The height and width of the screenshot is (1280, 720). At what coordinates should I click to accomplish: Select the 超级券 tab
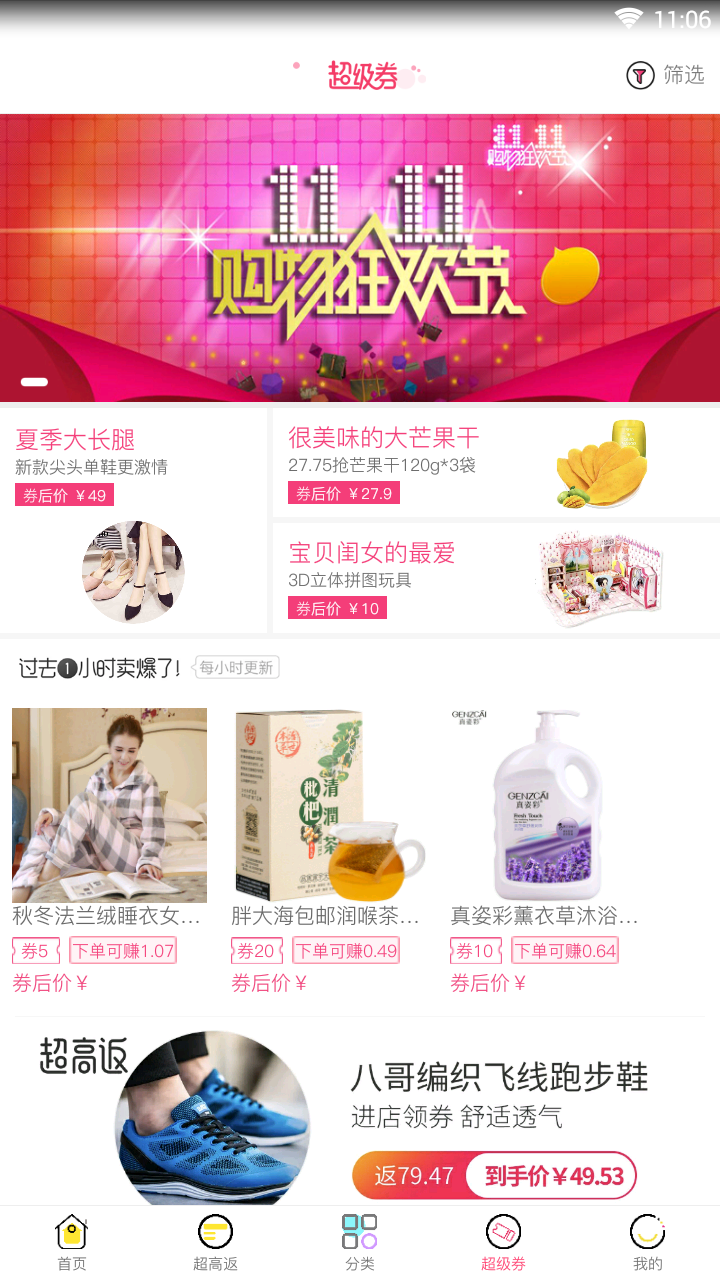(503, 1243)
